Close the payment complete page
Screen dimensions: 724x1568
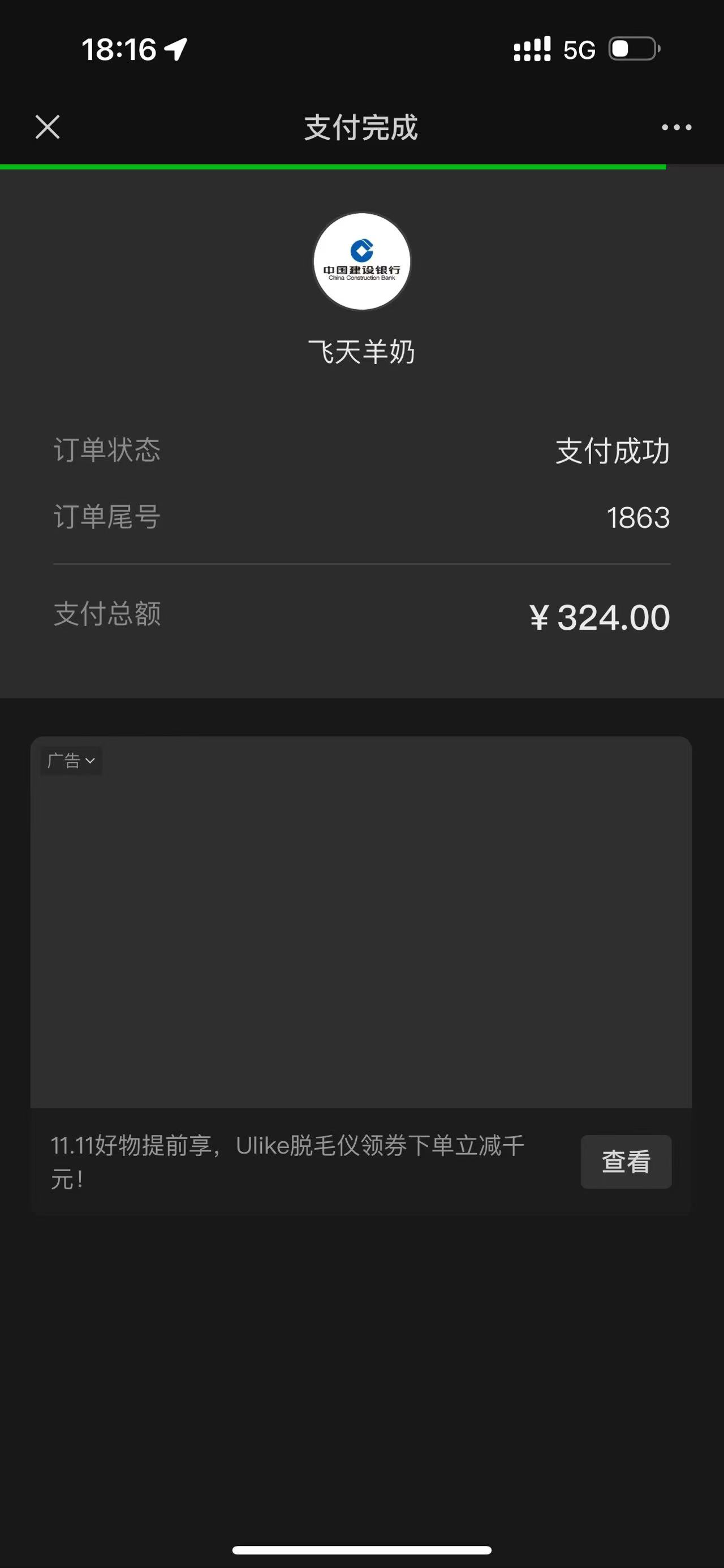(48, 127)
